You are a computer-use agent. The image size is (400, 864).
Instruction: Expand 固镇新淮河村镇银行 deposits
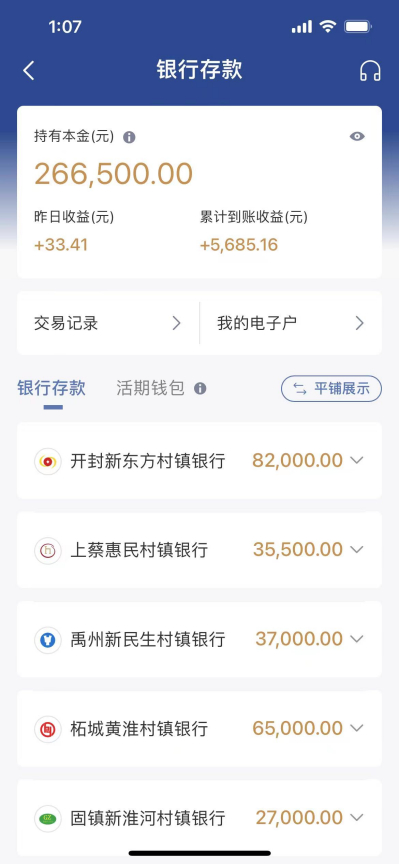[199, 818]
